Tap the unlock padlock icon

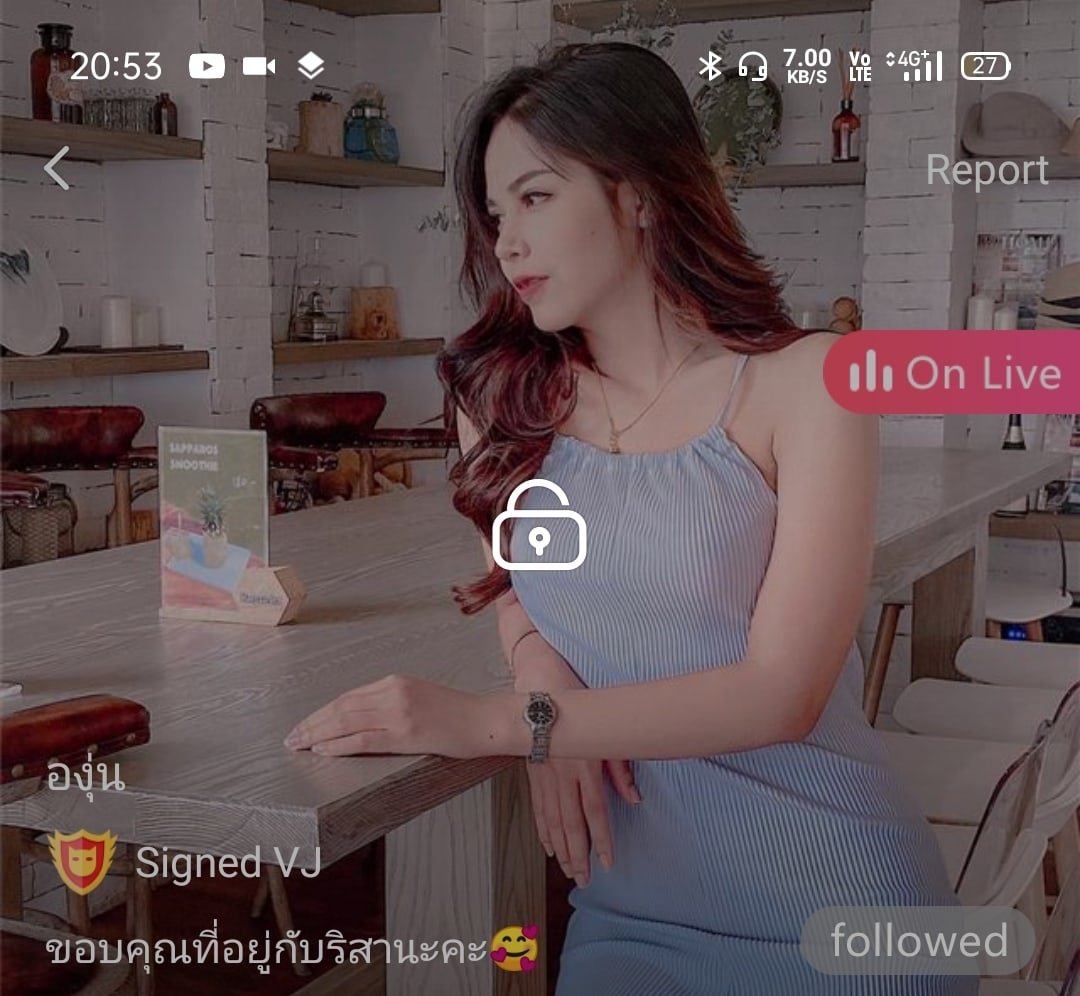(x=539, y=526)
